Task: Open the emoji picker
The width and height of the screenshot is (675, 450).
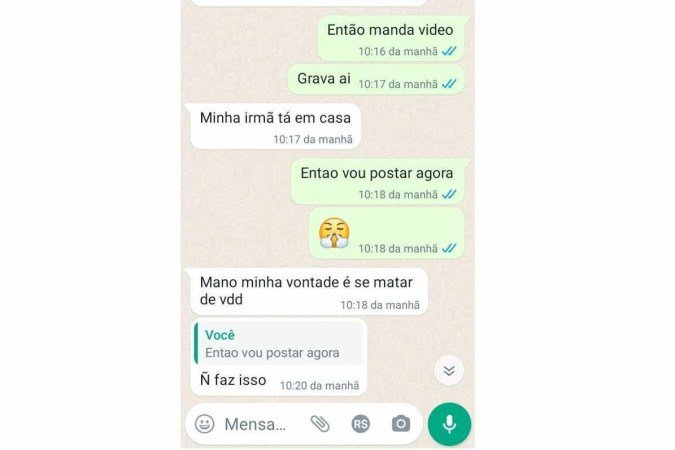Action: point(205,424)
